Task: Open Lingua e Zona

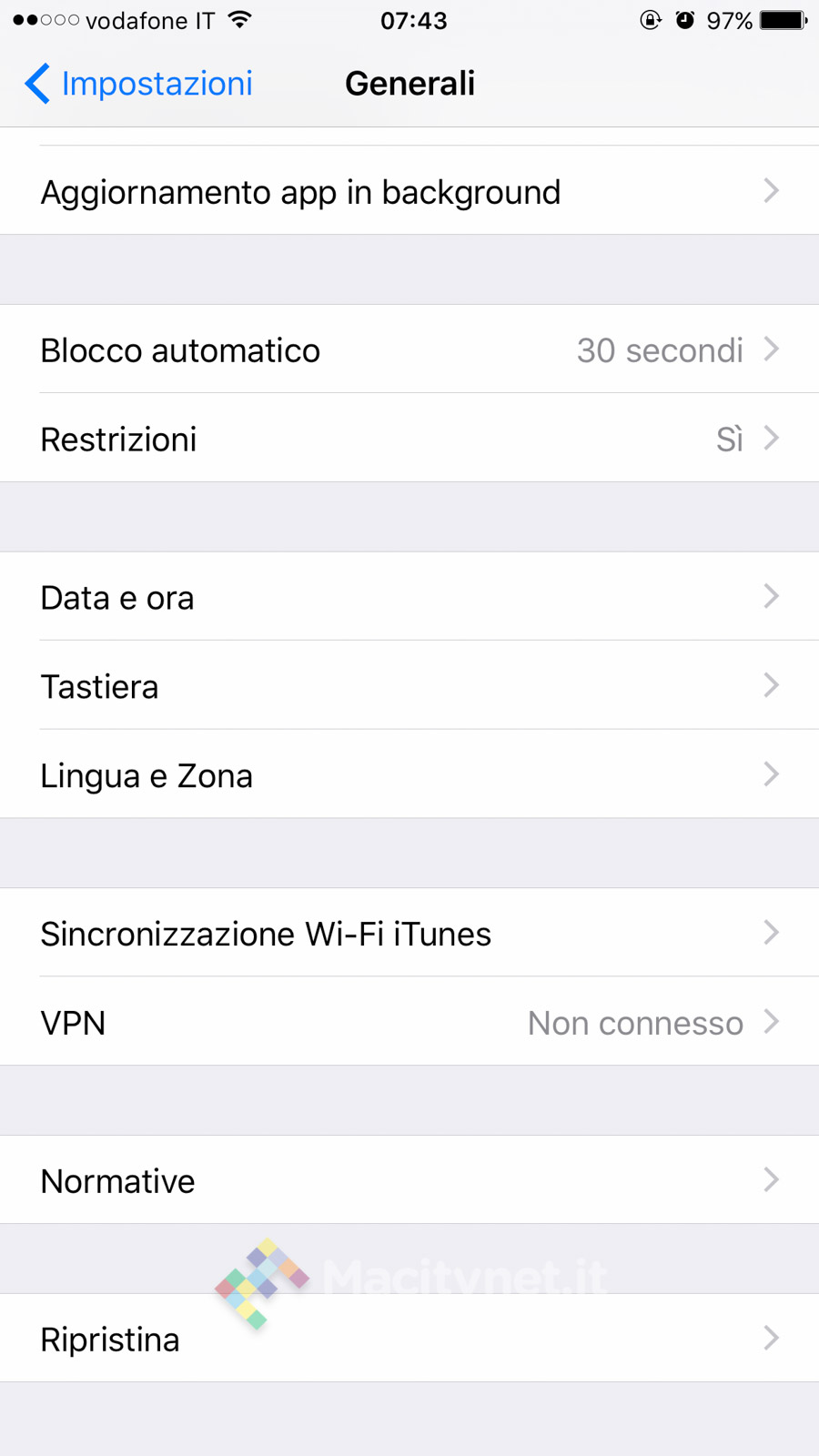Action: [x=409, y=775]
